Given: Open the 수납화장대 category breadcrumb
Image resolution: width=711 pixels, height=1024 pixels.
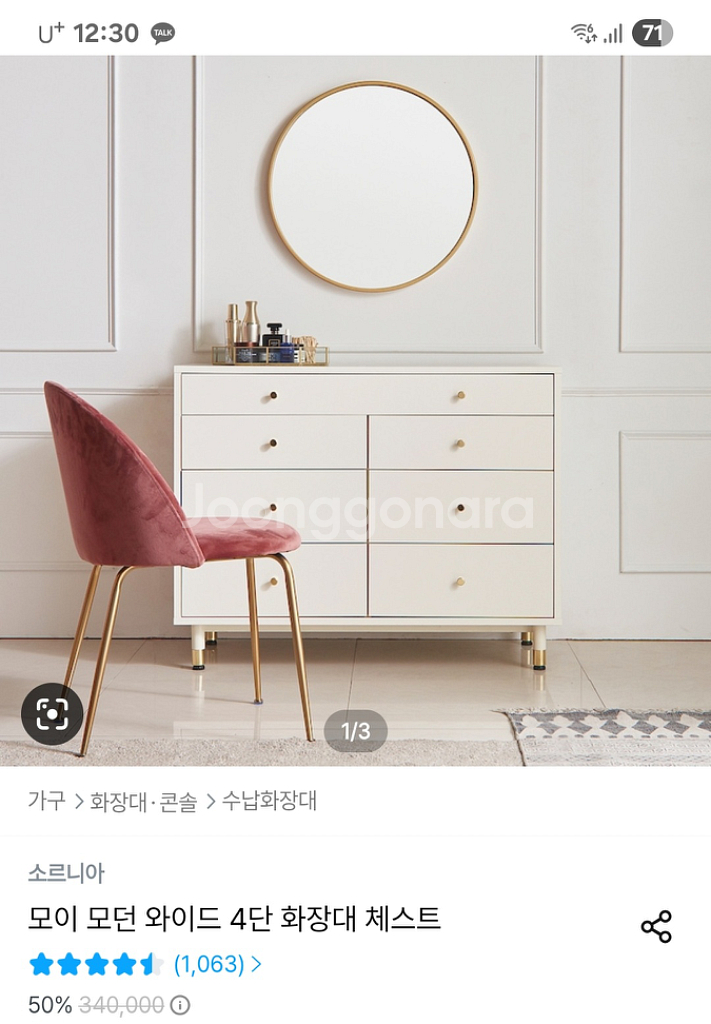Looking at the screenshot, I should (x=269, y=801).
